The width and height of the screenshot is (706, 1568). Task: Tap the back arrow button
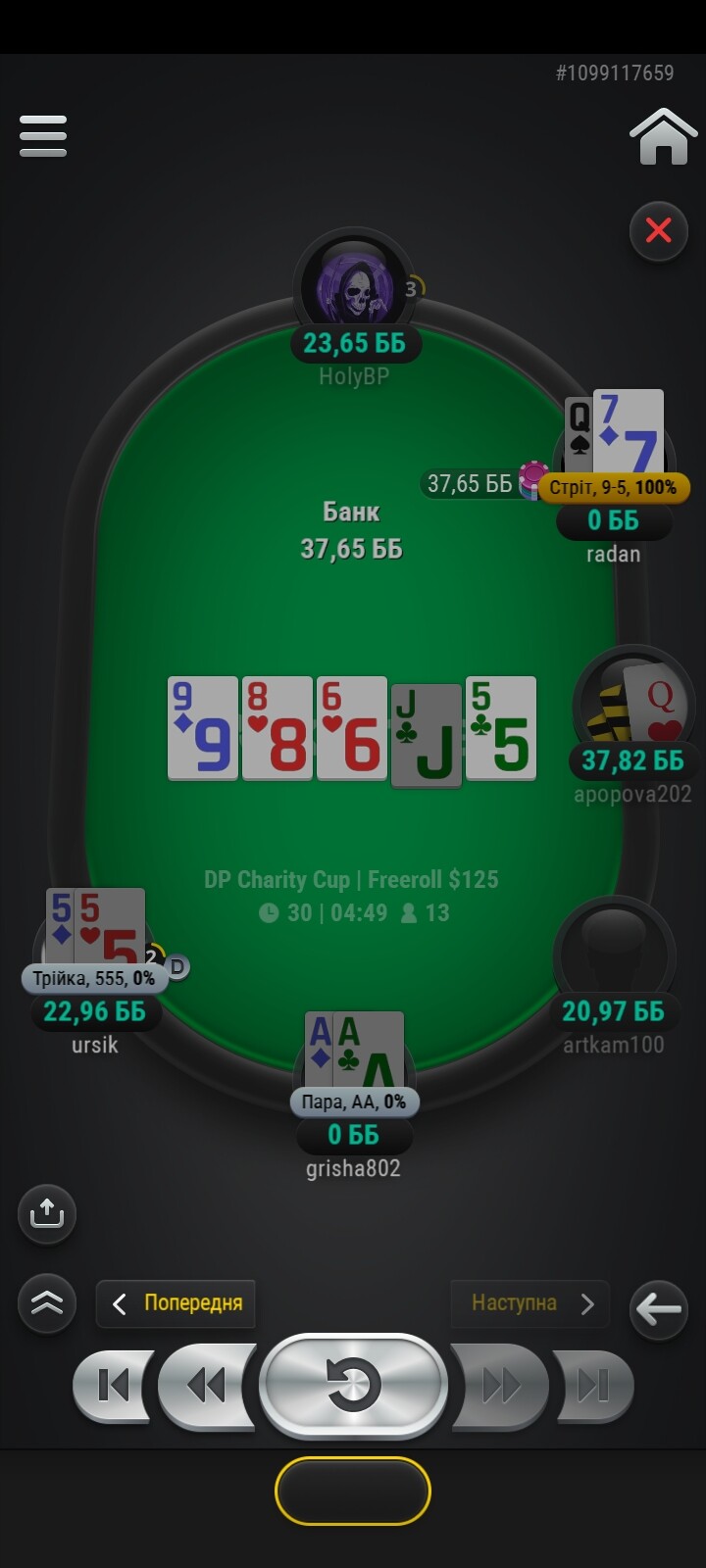point(659,1308)
